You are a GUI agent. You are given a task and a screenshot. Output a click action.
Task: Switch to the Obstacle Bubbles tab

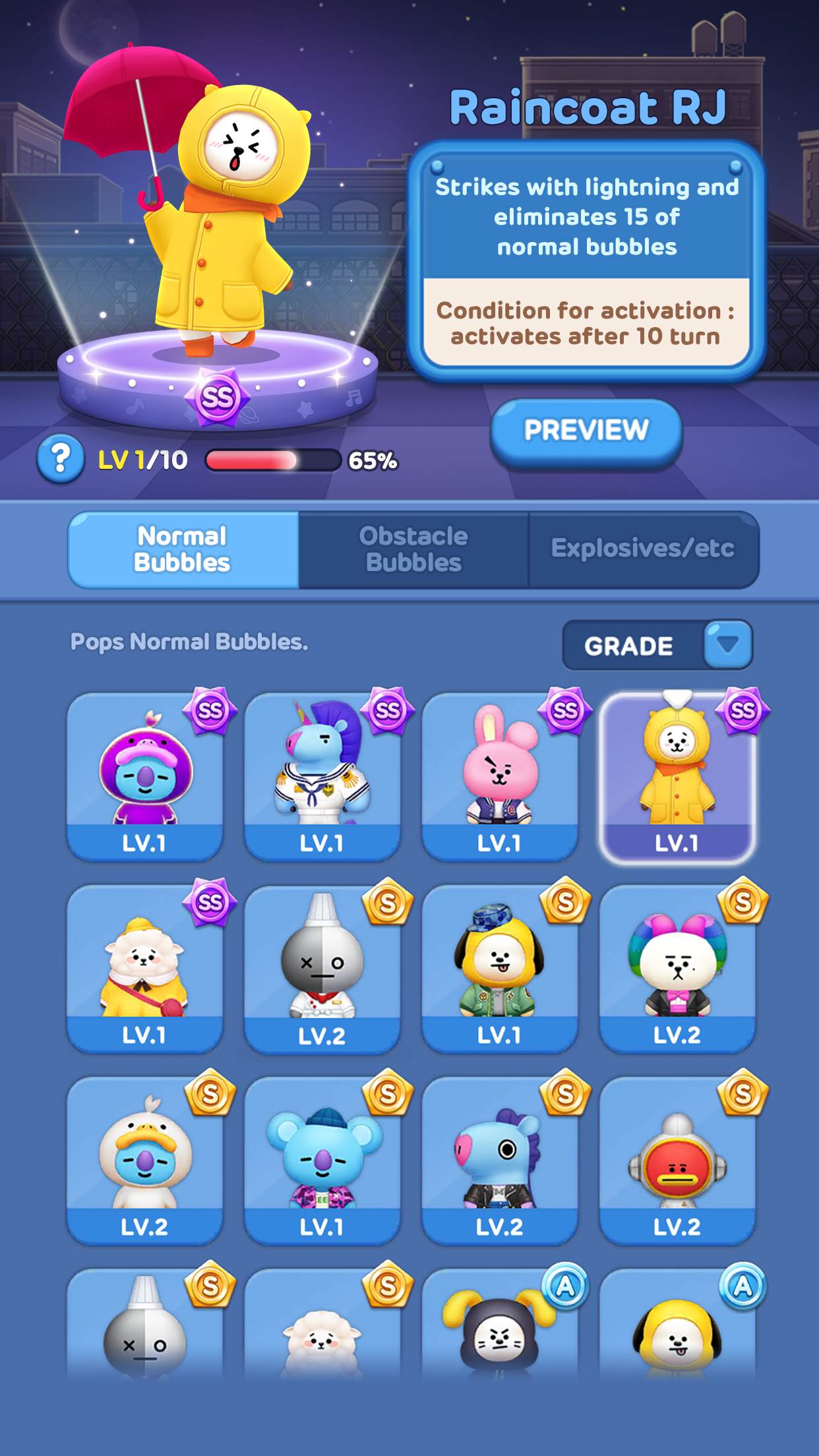click(x=413, y=549)
